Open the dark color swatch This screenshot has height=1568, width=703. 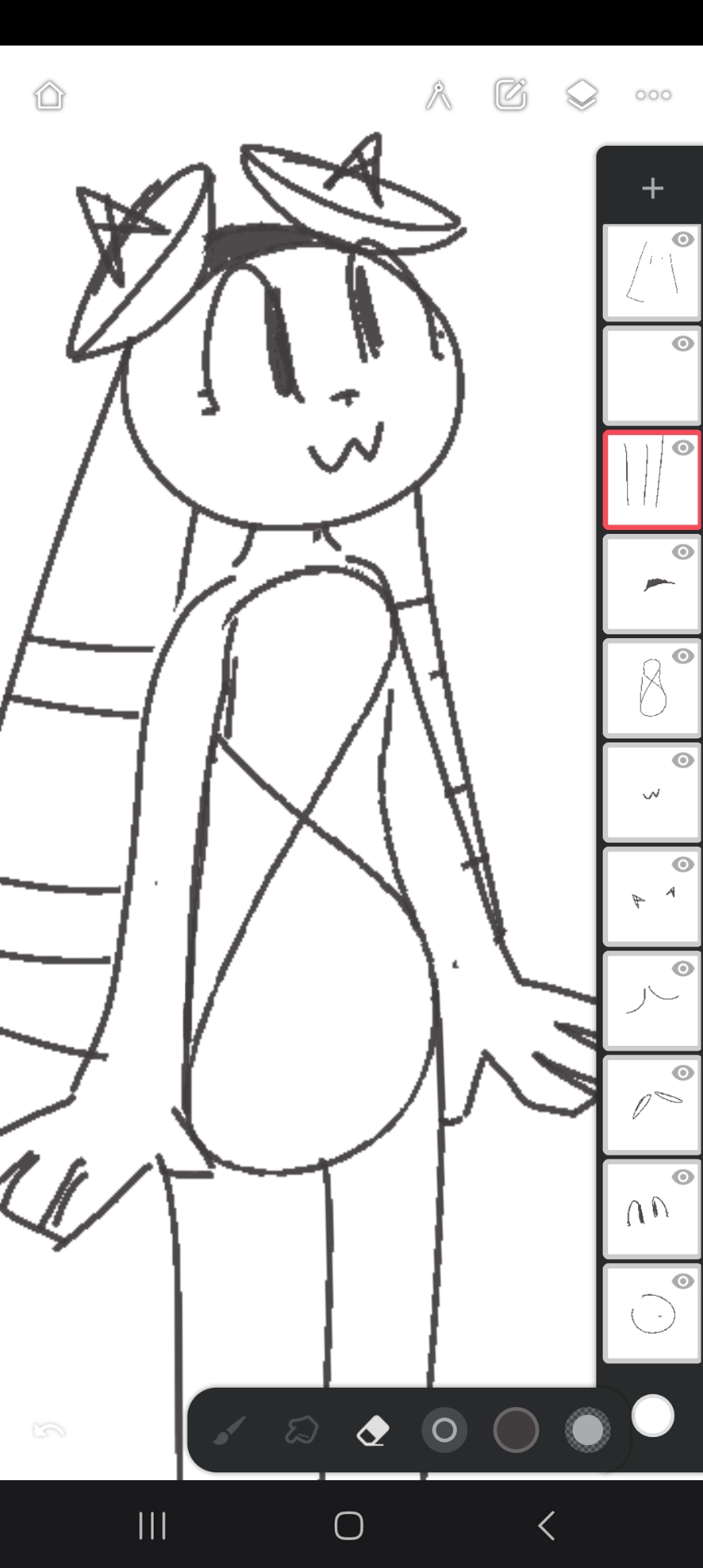click(516, 1430)
